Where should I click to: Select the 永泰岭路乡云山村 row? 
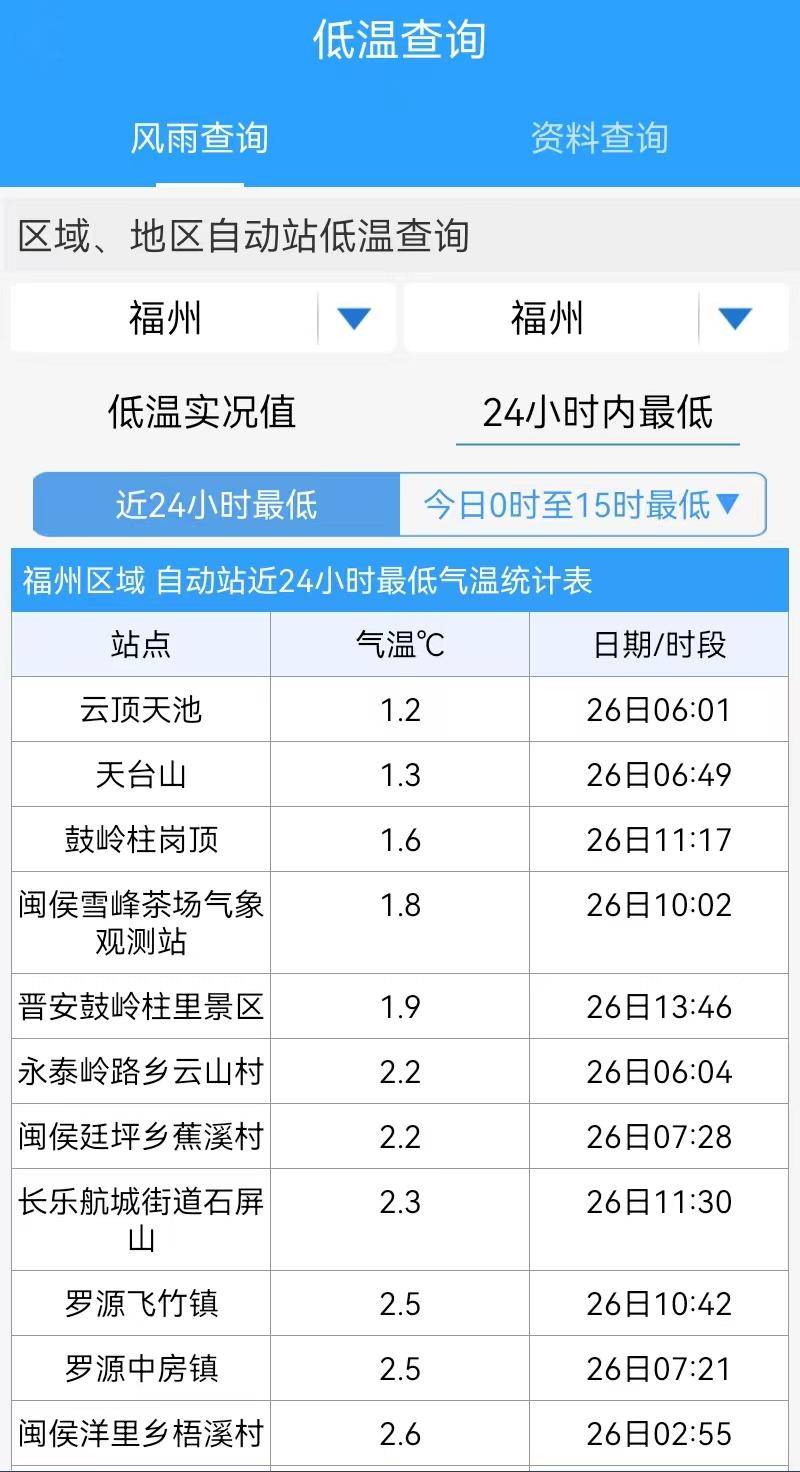click(x=140, y=1070)
